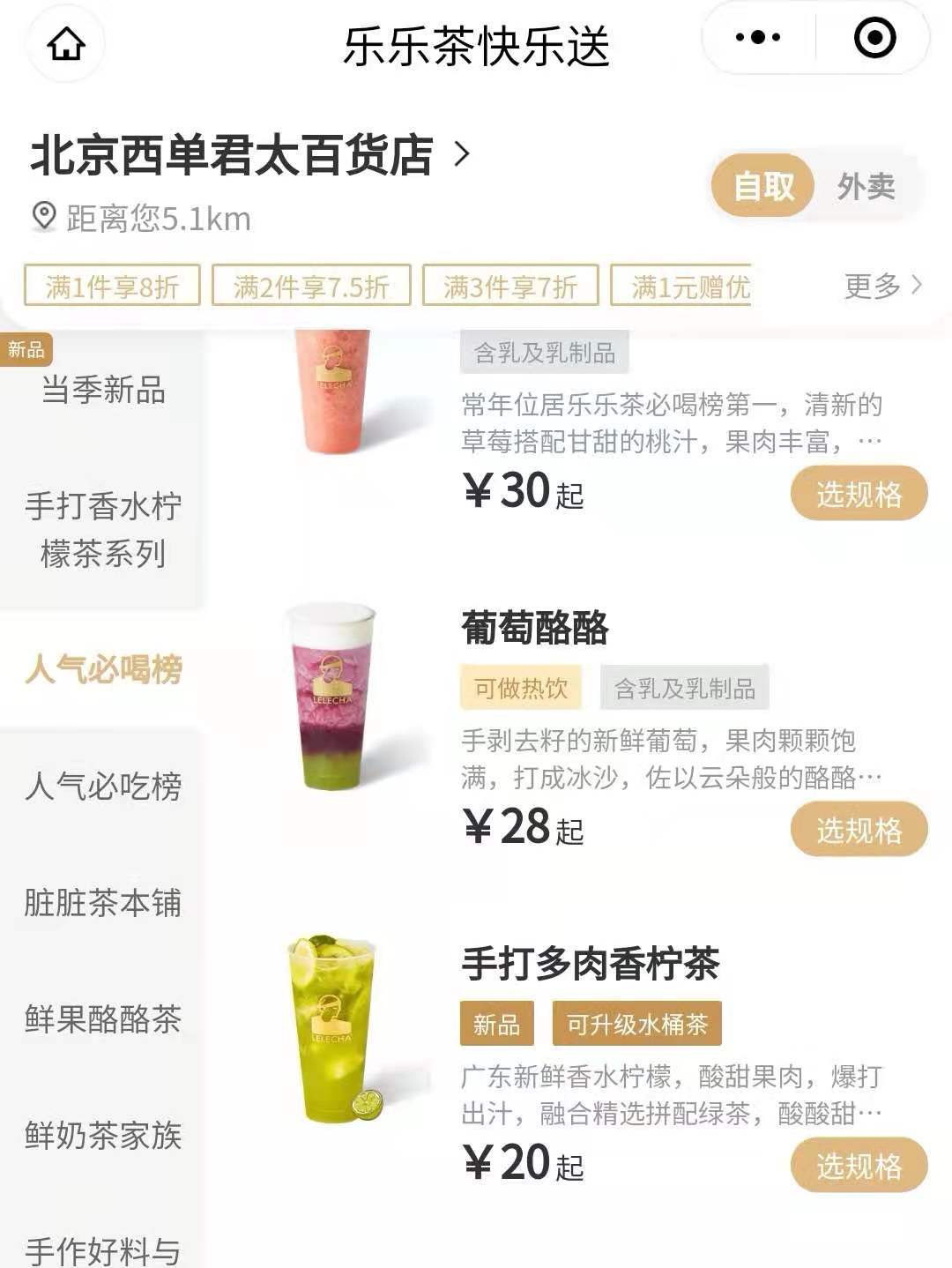Open store selector for 北京西单君太百货店
The image size is (952, 1268).
251,155
